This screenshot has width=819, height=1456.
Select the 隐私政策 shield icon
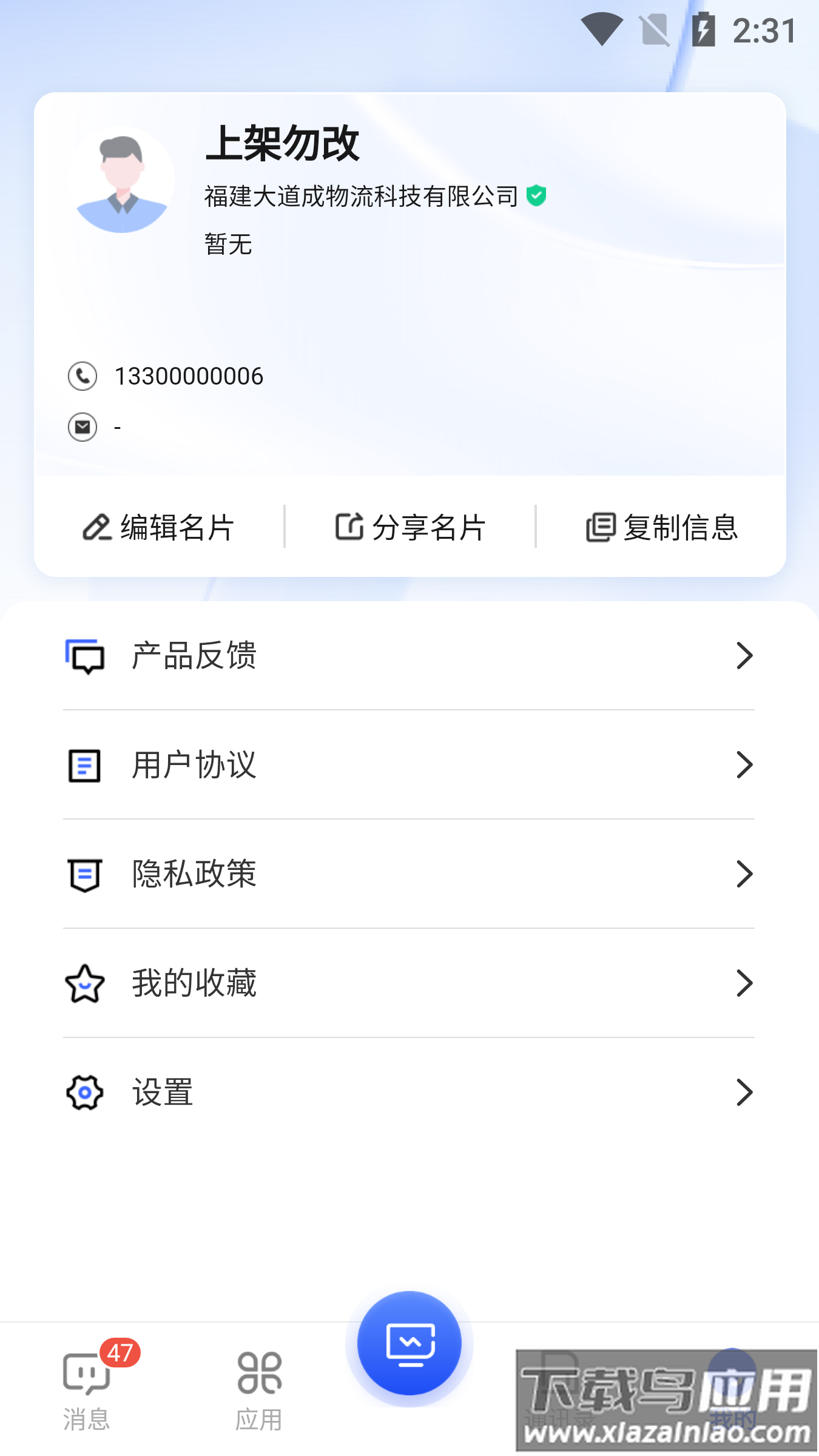[x=84, y=874]
